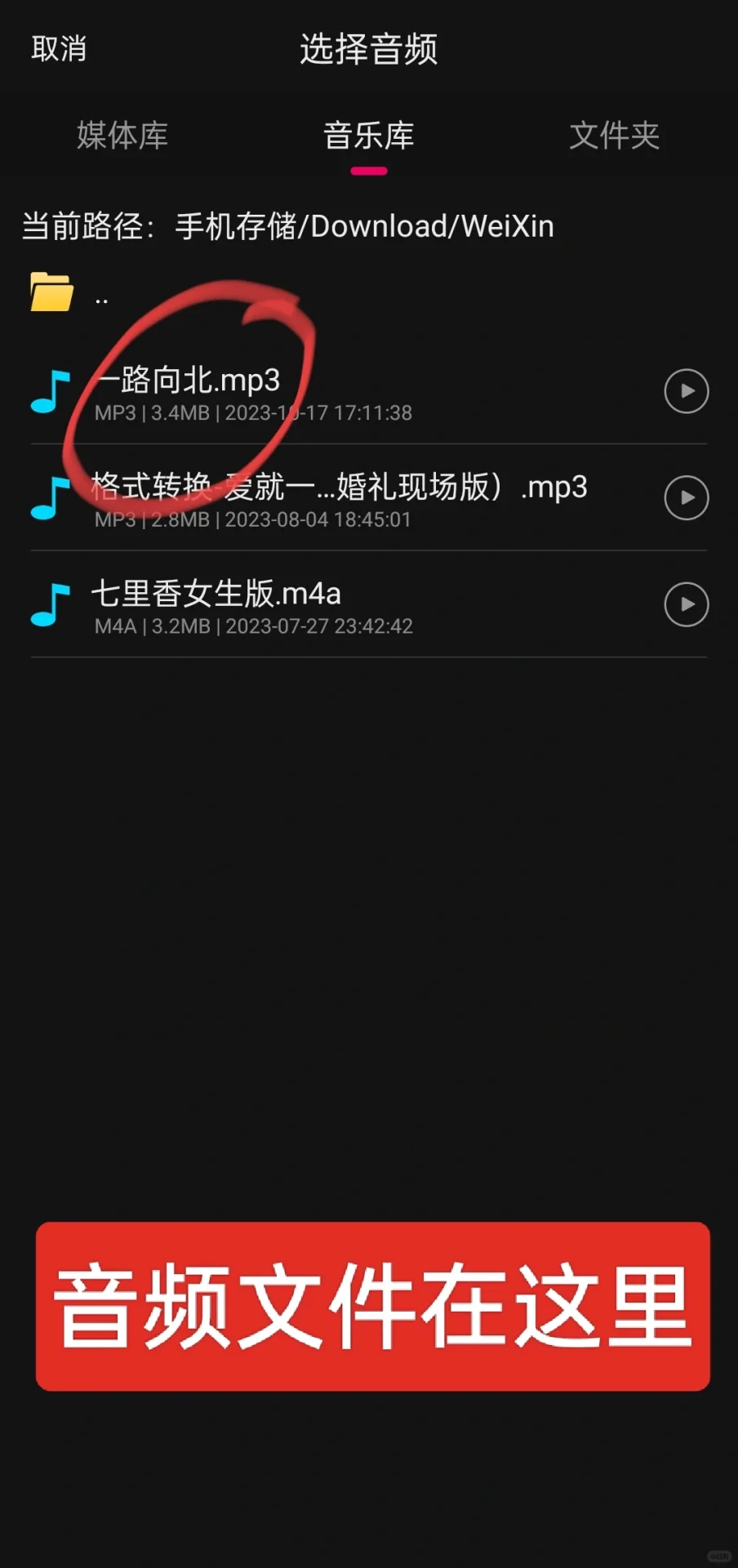Switch to the 媒体库 tab
Viewport: 738px width, 1568px height.
[122, 136]
